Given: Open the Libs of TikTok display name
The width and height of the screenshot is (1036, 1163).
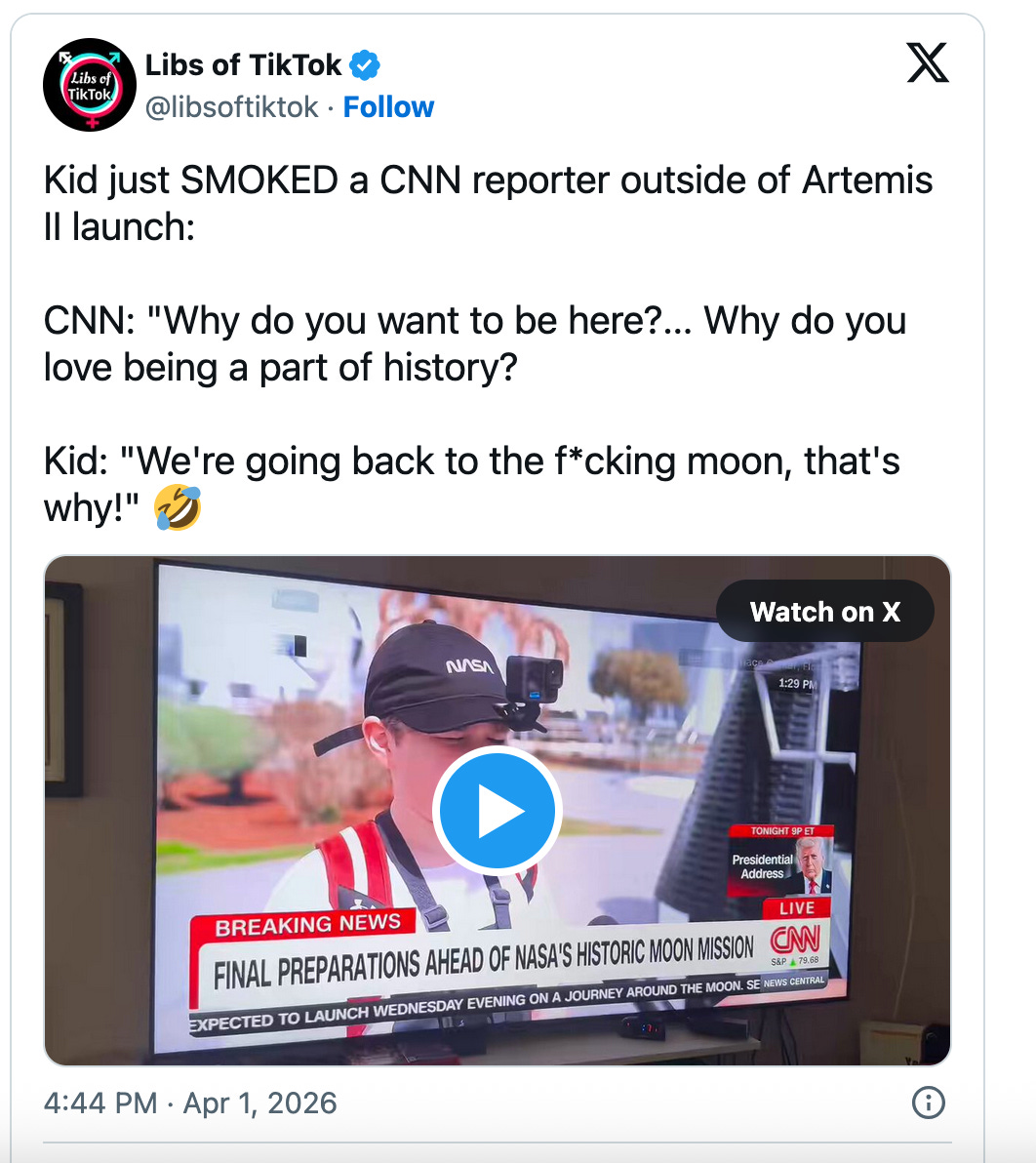Looking at the screenshot, I should point(243,65).
